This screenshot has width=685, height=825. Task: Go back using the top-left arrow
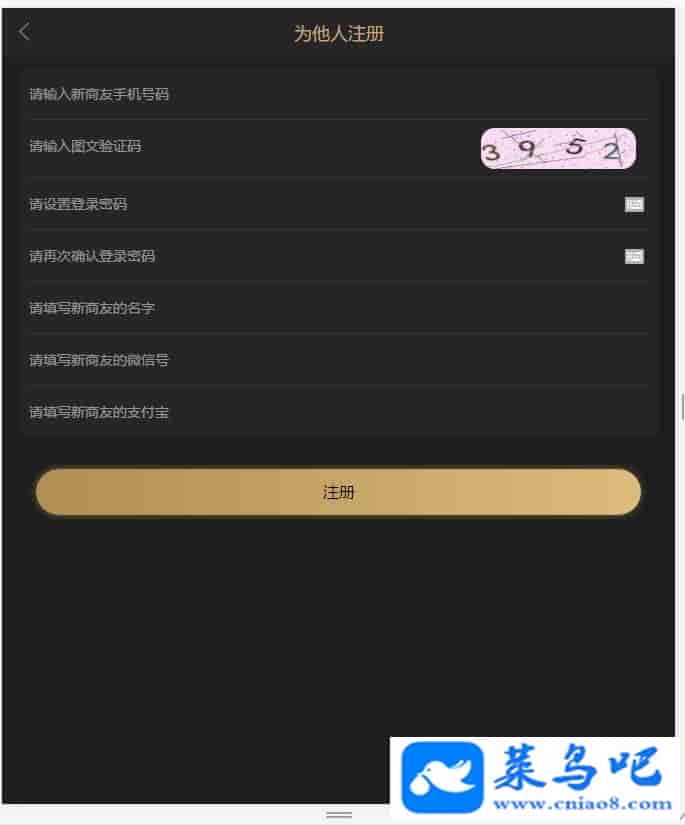click(24, 32)
